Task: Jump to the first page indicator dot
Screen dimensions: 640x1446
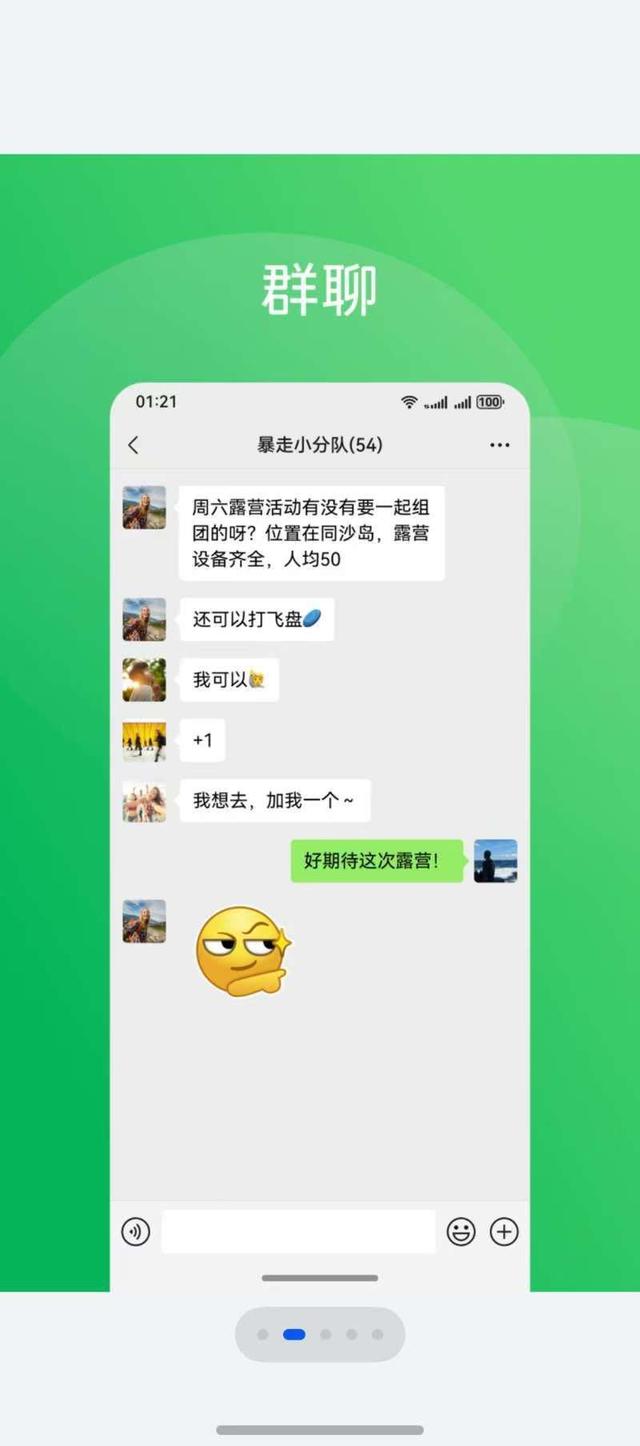Action: [263, 1334]
